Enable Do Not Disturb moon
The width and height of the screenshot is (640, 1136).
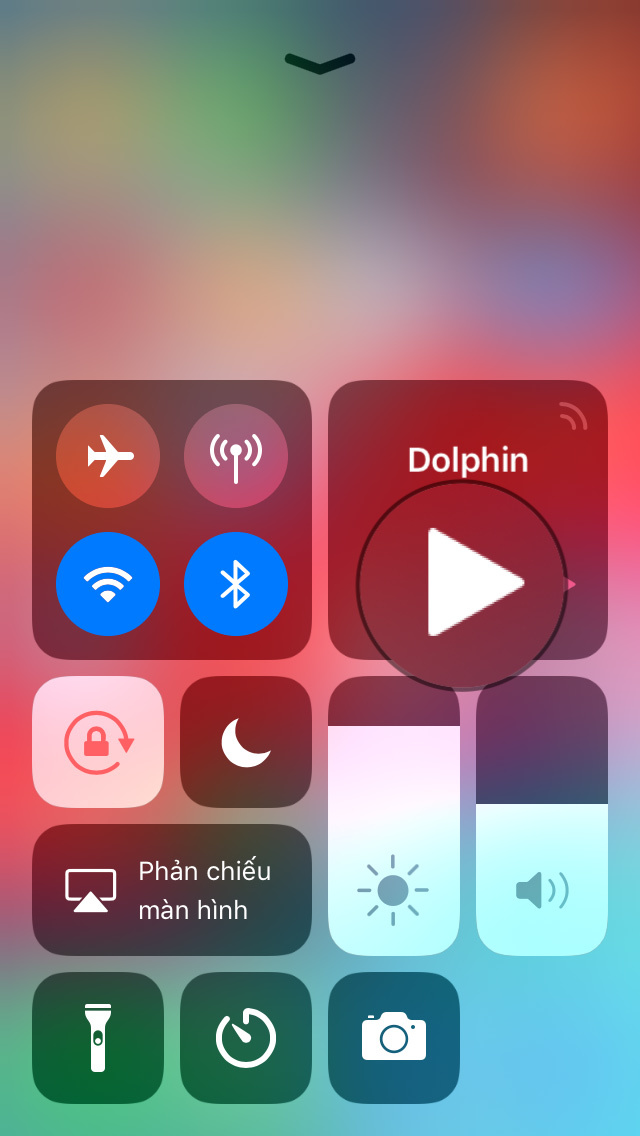pyautogui.click(x=246, y=742)
